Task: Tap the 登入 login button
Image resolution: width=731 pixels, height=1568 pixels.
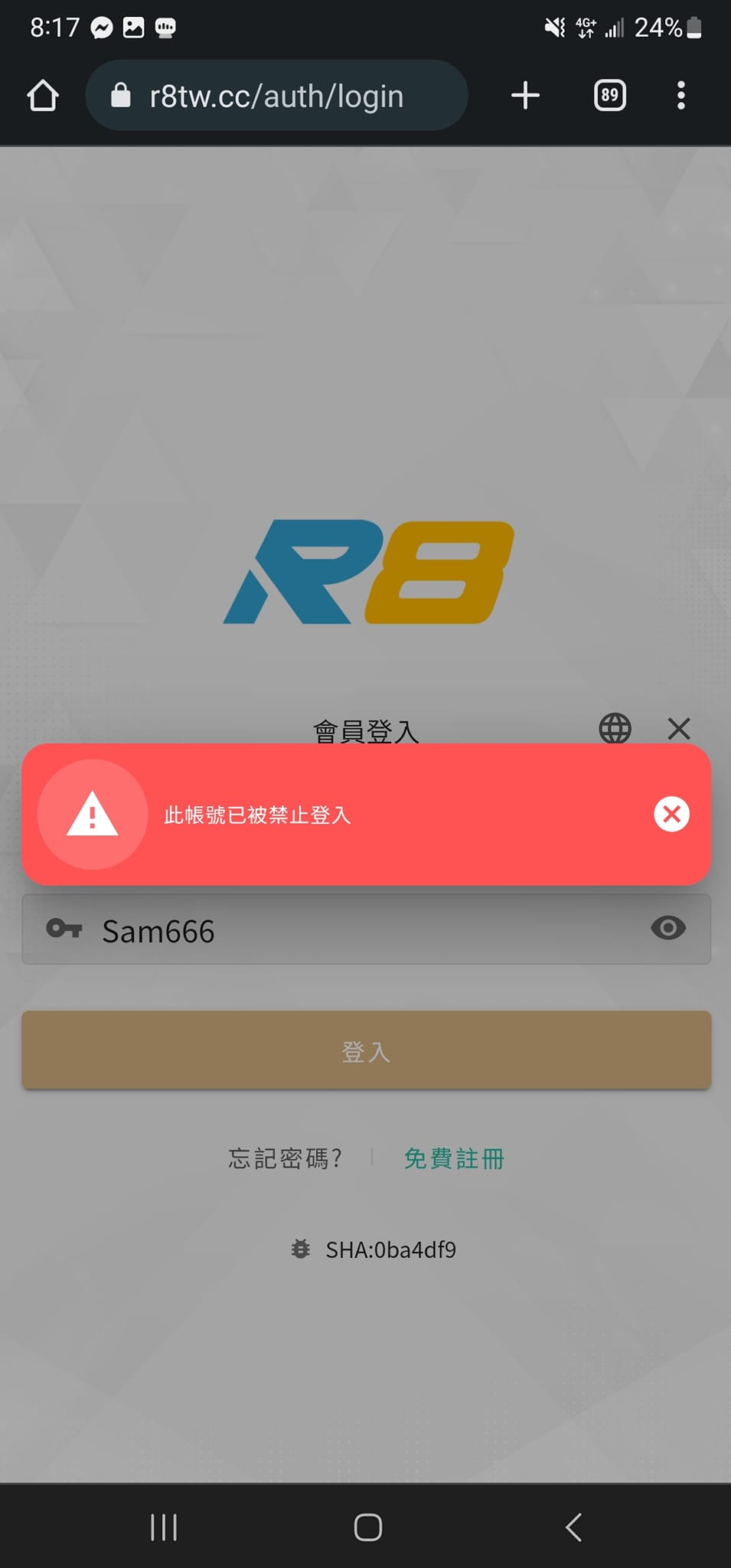Action: pyautogui.click(x=366, y=1050)
